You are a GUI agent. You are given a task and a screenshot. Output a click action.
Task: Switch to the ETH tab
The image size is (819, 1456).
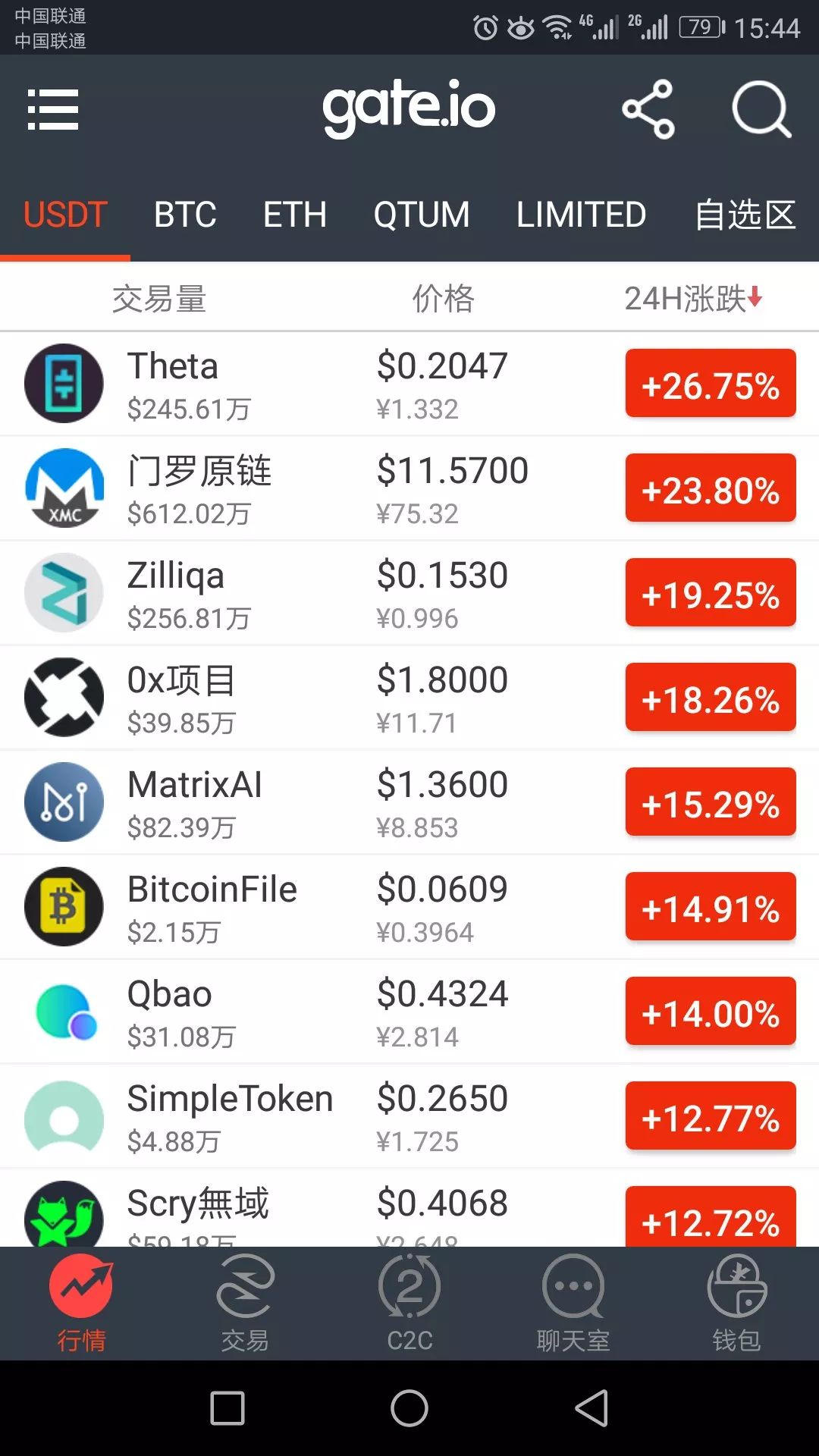click(295, 215)
